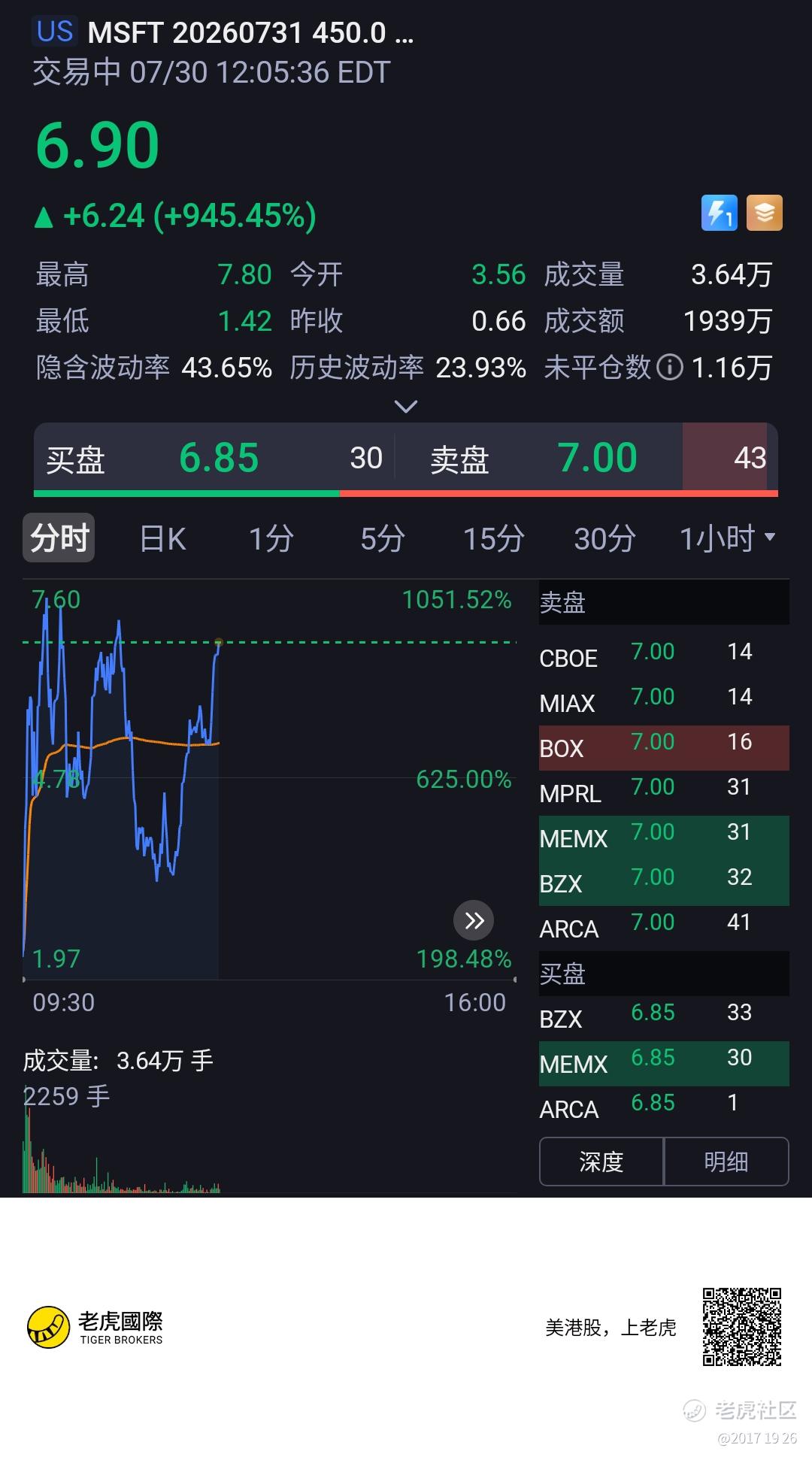Tap the orange stacked-layers icon

pyautogui.click(x=765, y=213)
